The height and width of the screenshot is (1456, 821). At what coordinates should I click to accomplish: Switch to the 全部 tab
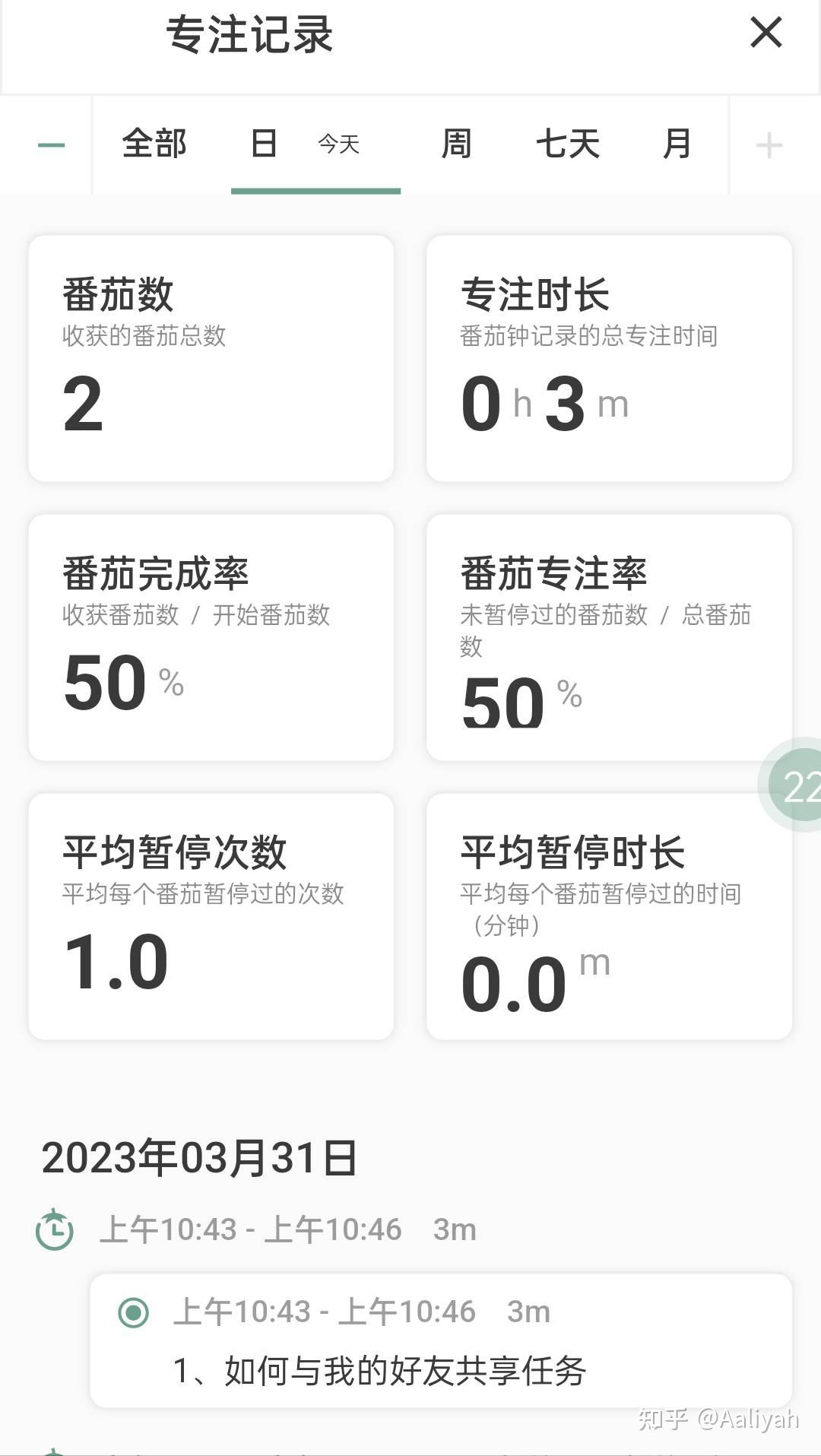(x=154, y=144)
